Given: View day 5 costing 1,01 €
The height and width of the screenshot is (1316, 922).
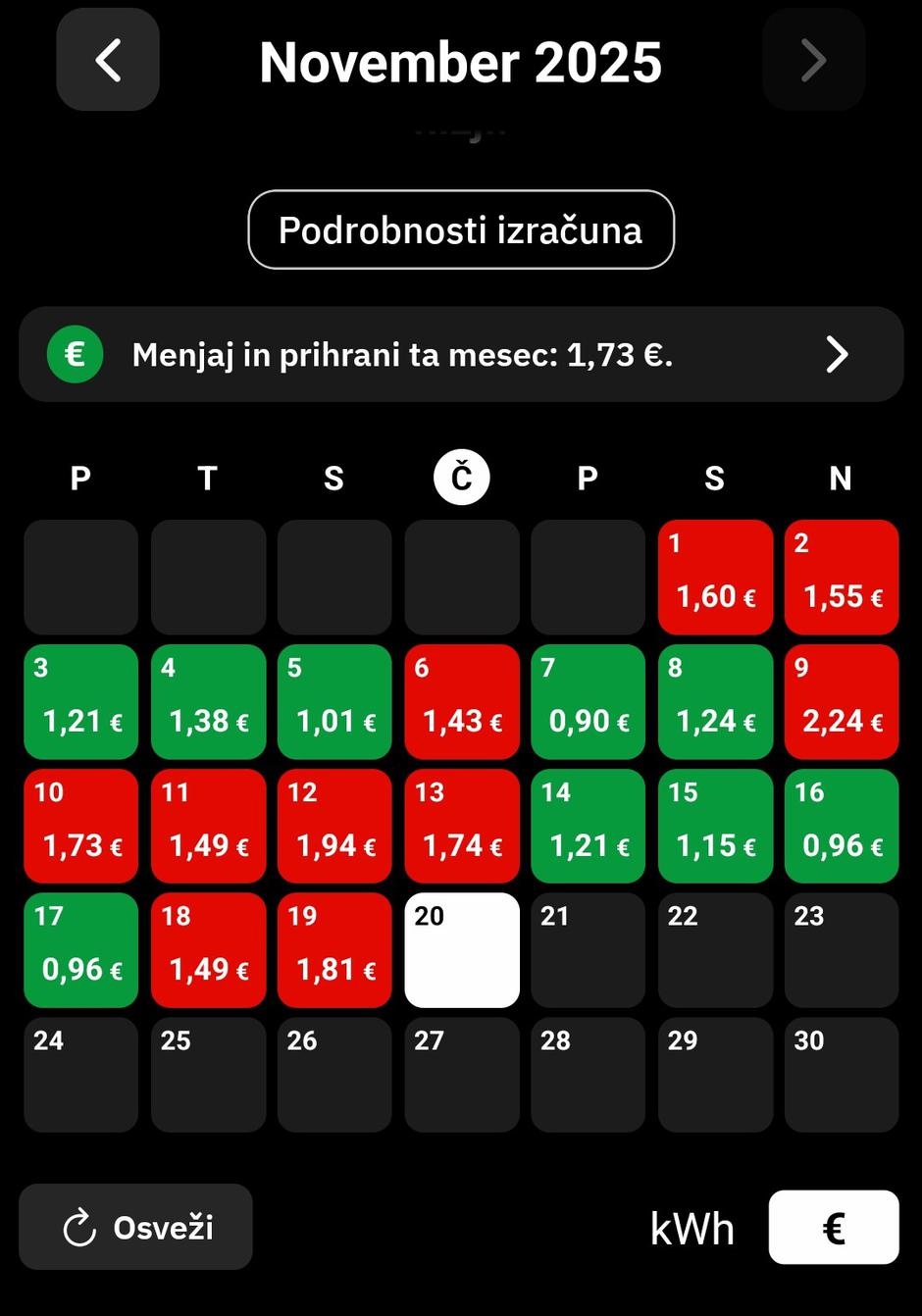Looking at the screenshot, I should click(334, 702).
